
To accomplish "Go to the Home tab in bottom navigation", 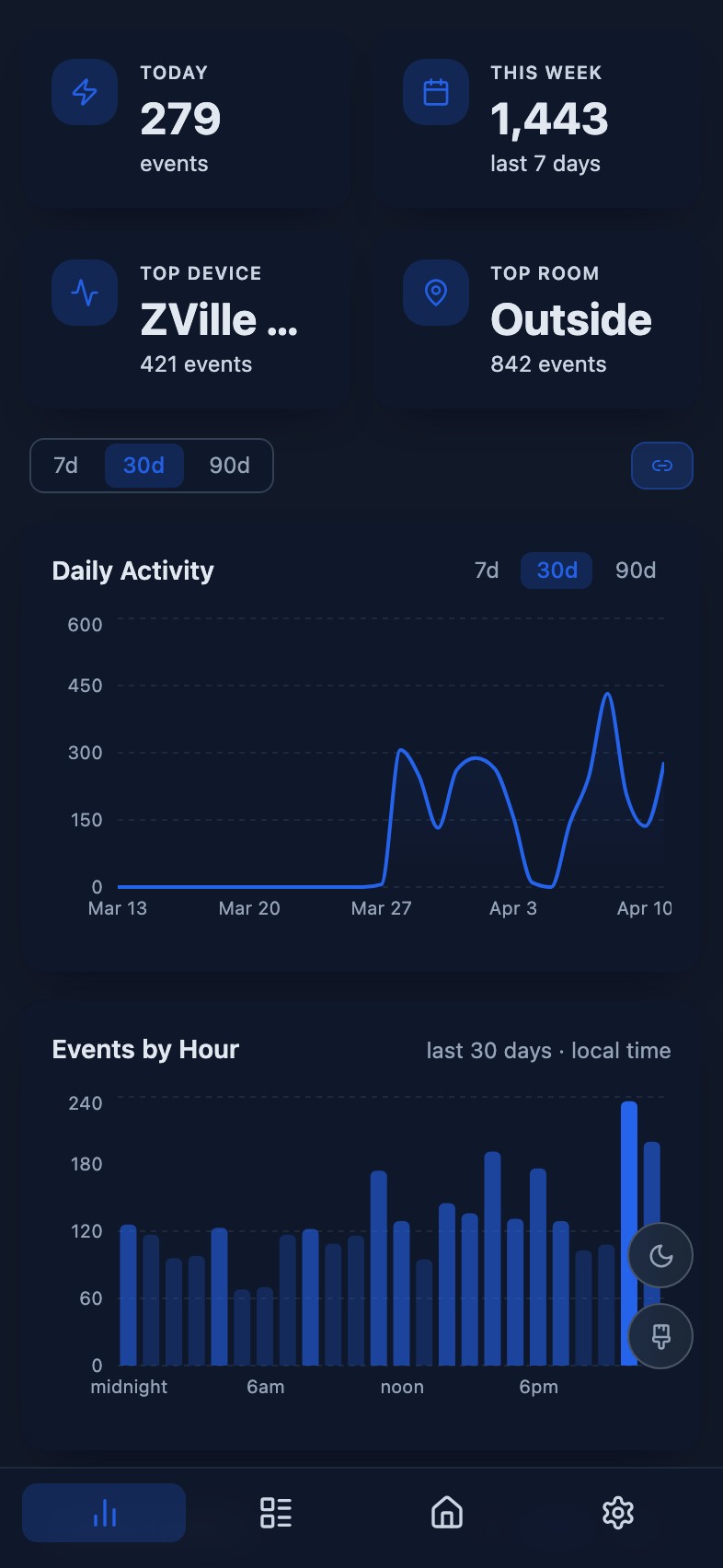I will 447,1512.
